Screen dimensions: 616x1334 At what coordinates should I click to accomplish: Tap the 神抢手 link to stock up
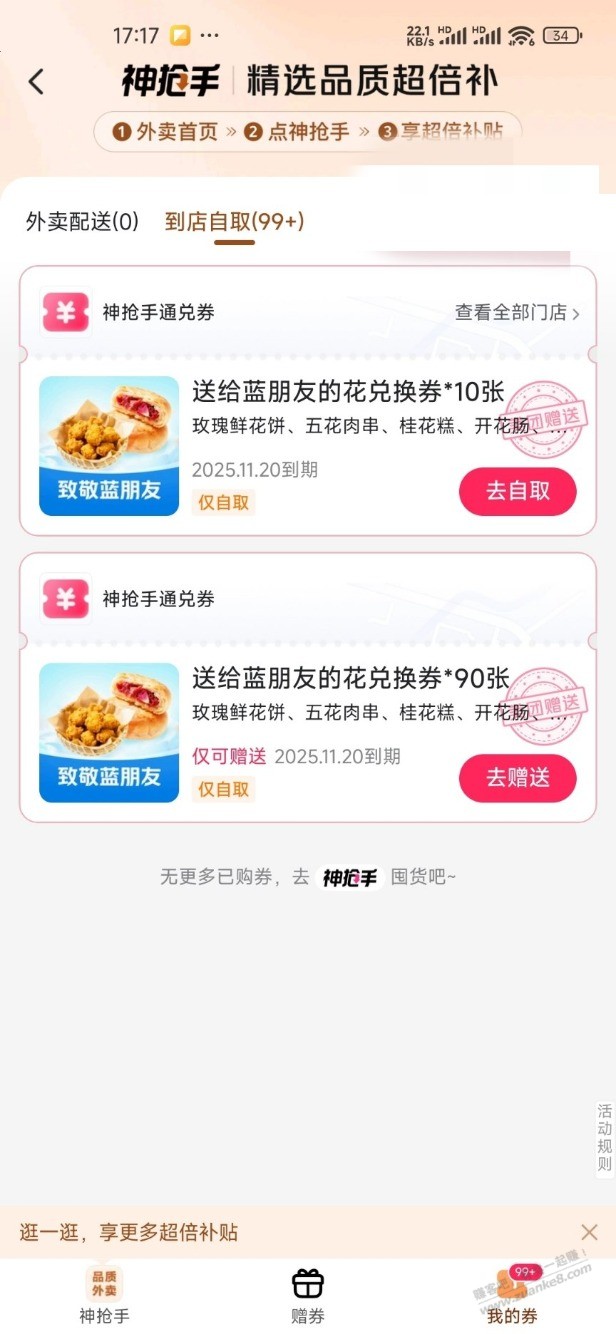350,878
